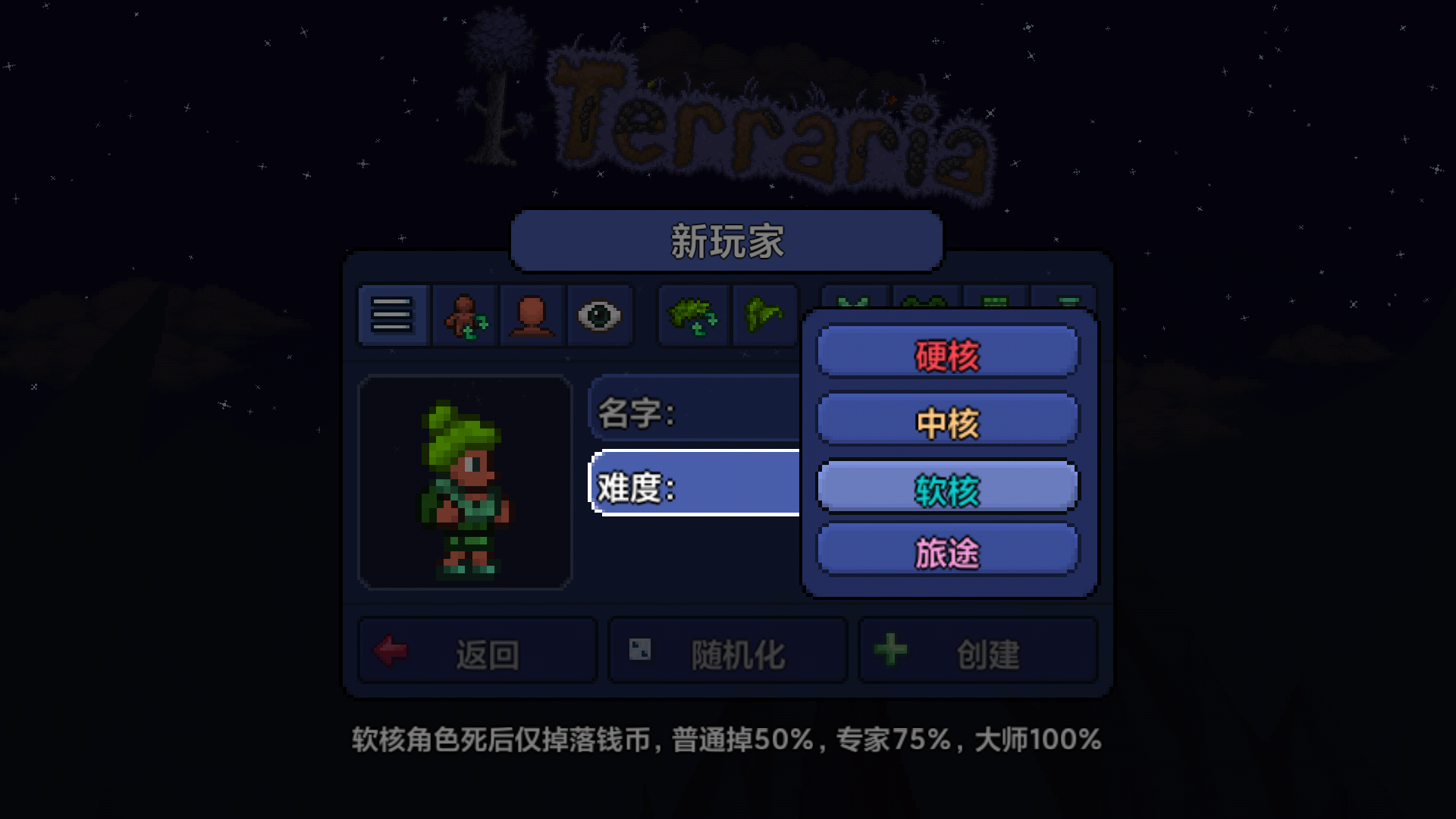The width and height of the screenshot is (1456, 819).
Task: Choose the 旅途 difficulty option
Action: click(946, 551)
